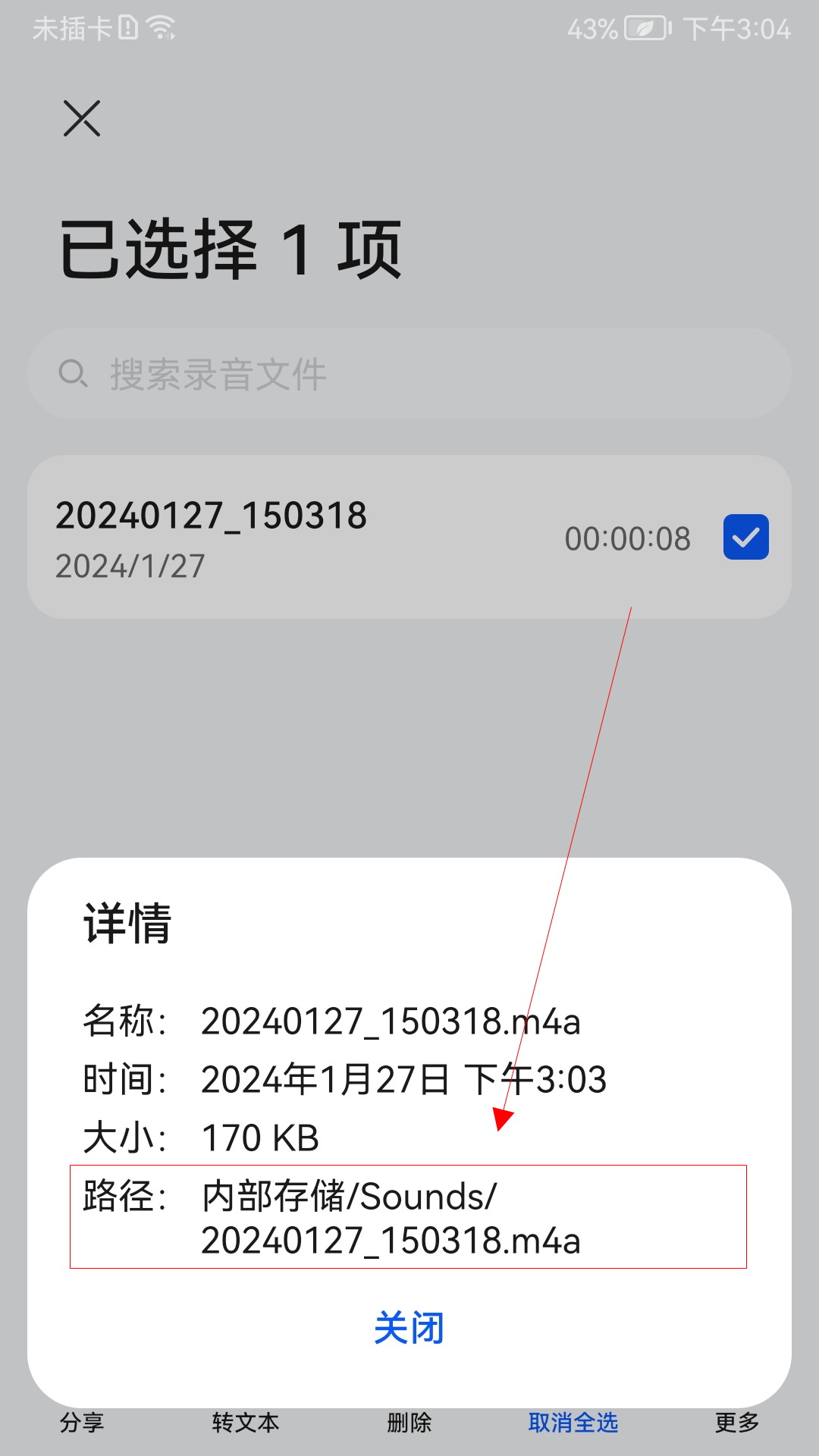Tap 分享 to share the recording
Screen dimensions: 819x1456
click(x=82, y=1423)
